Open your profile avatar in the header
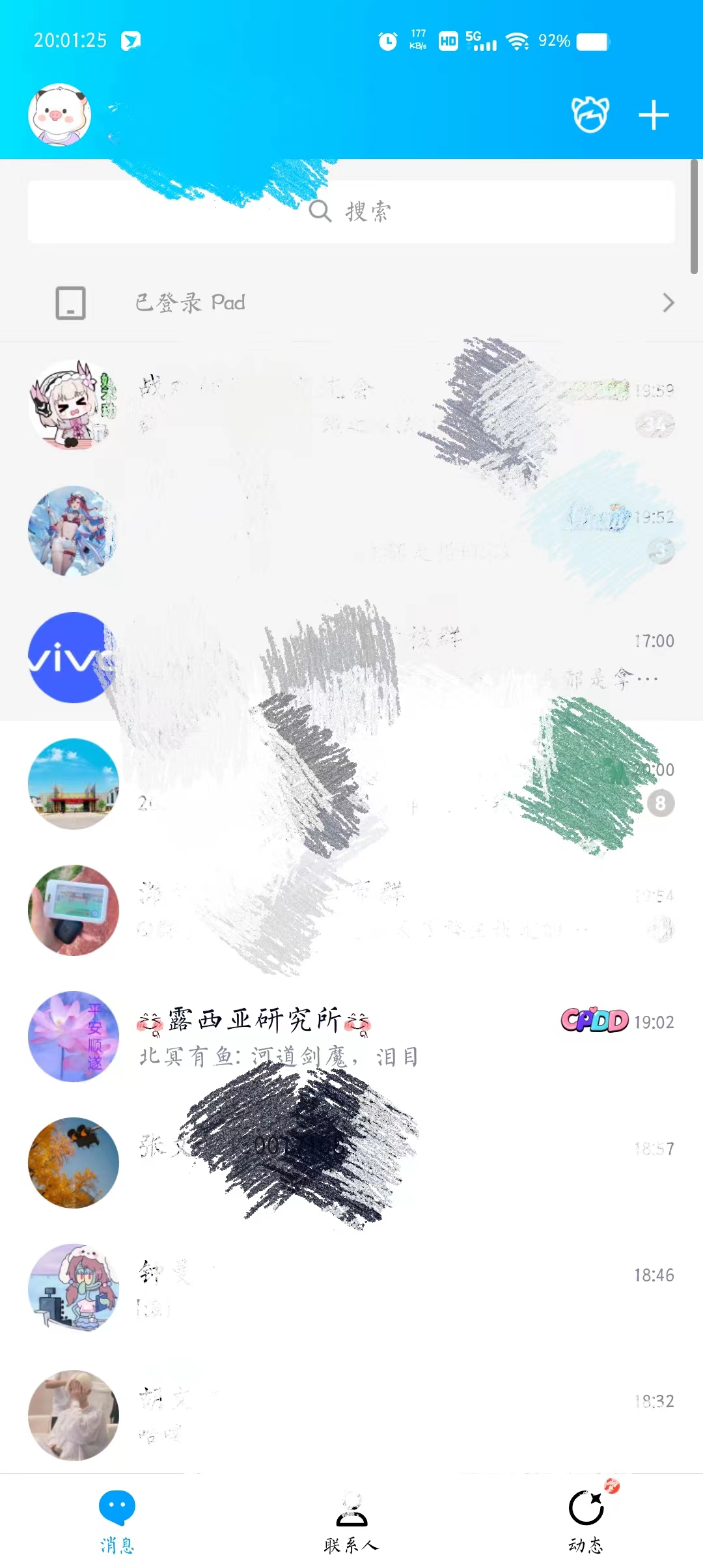 tap(59, 115)
